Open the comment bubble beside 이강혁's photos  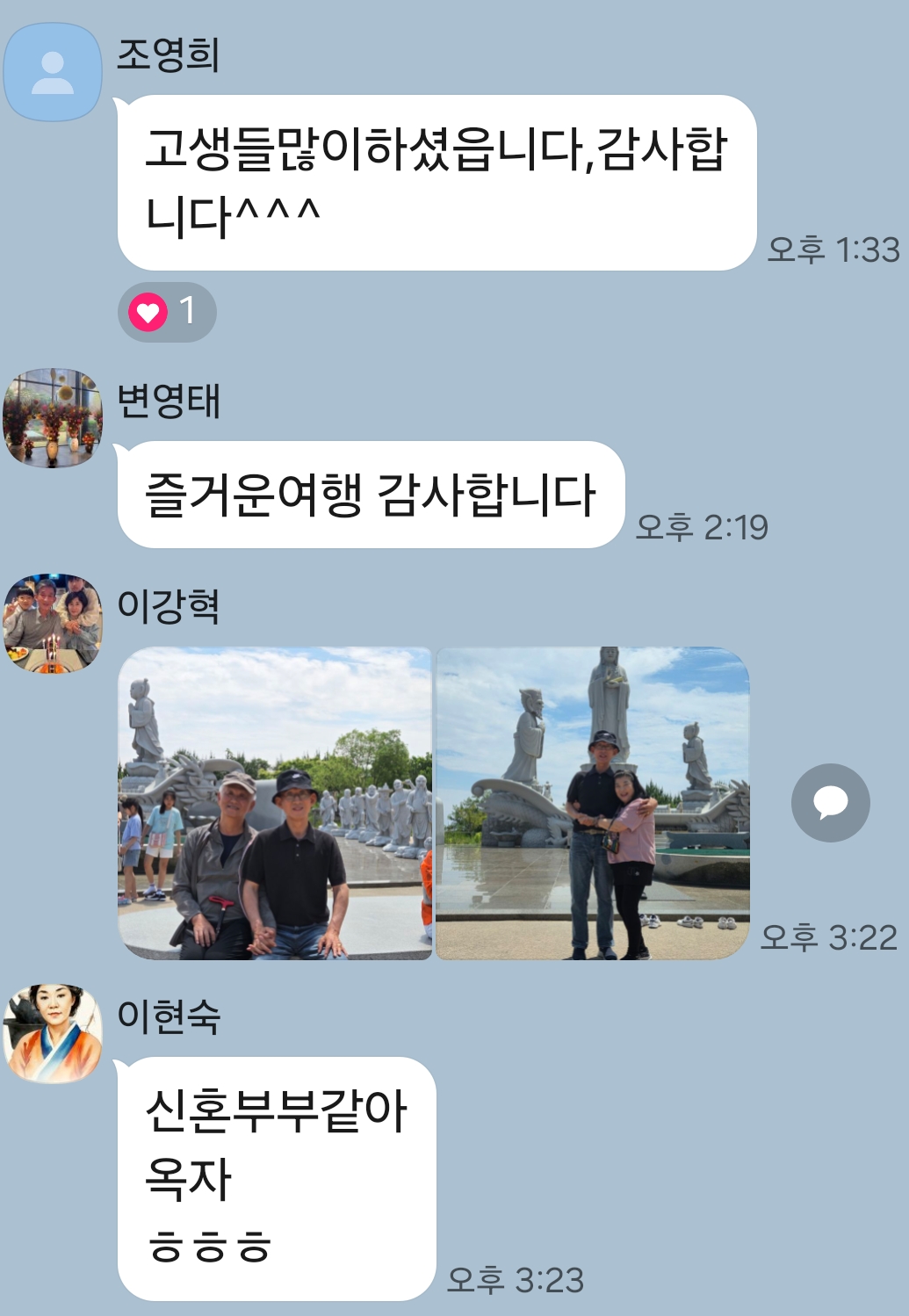point(830,802)
